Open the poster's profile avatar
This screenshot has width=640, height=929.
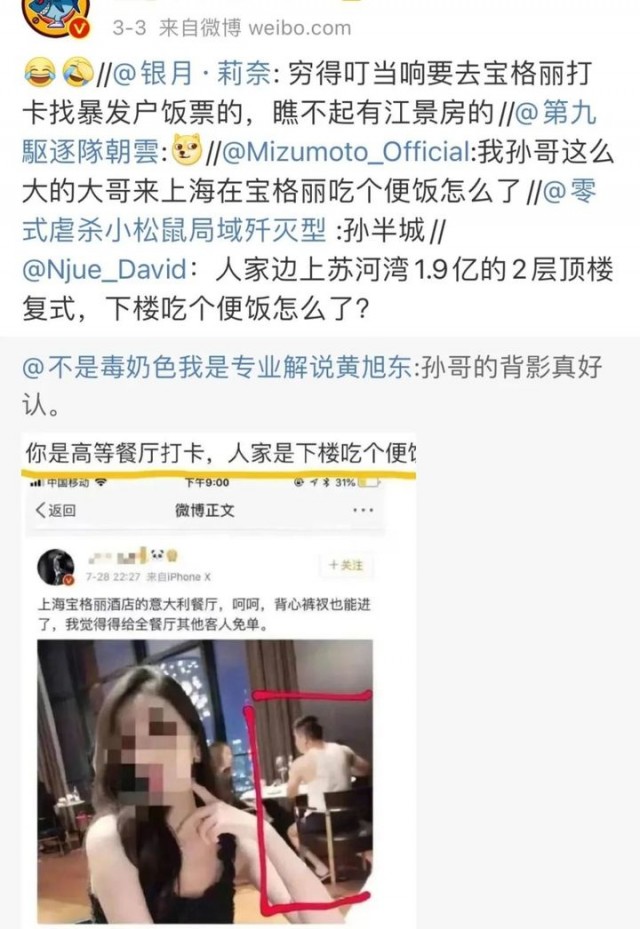(x=56, y=14)
